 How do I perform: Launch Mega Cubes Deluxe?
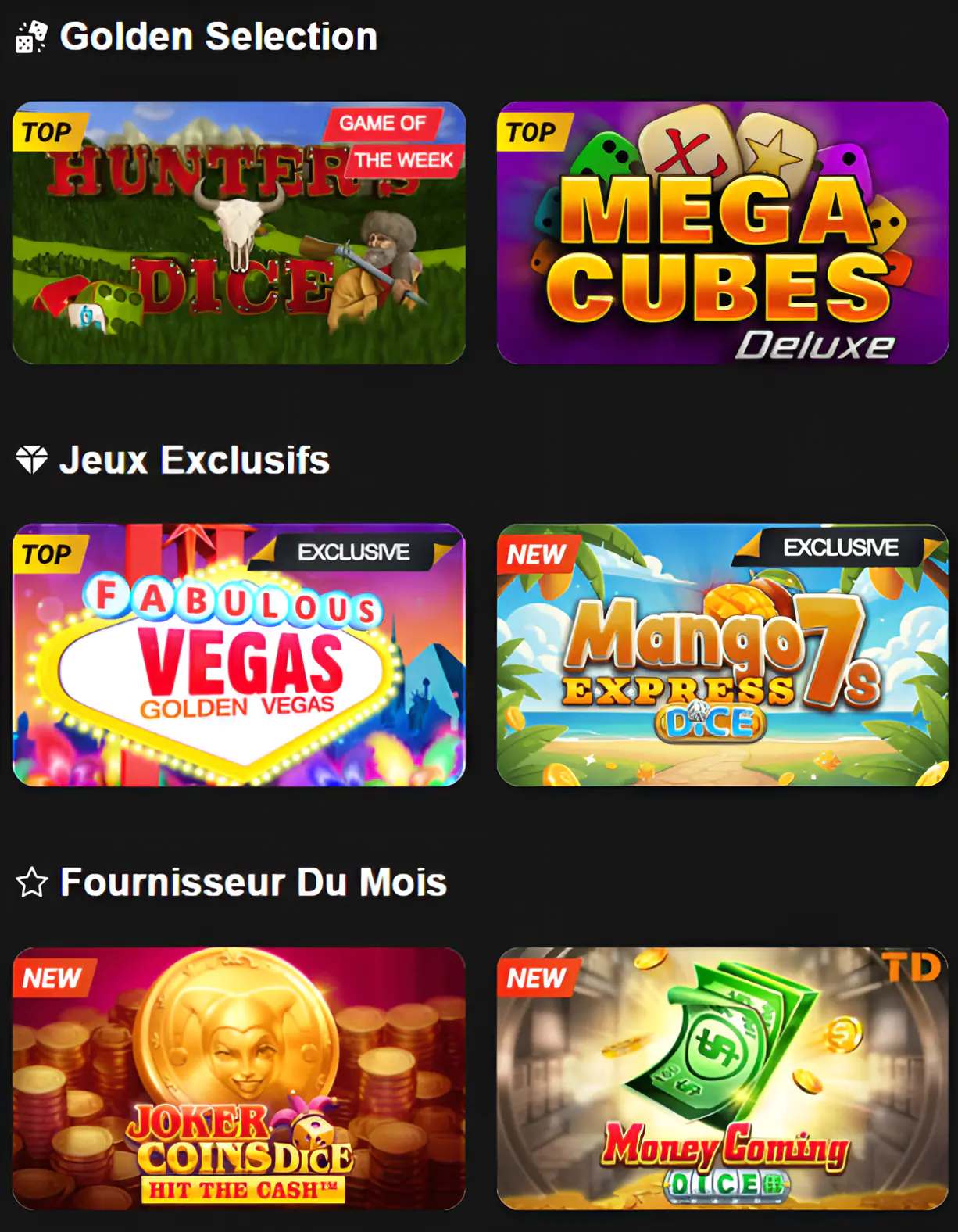tap(722, 233)
